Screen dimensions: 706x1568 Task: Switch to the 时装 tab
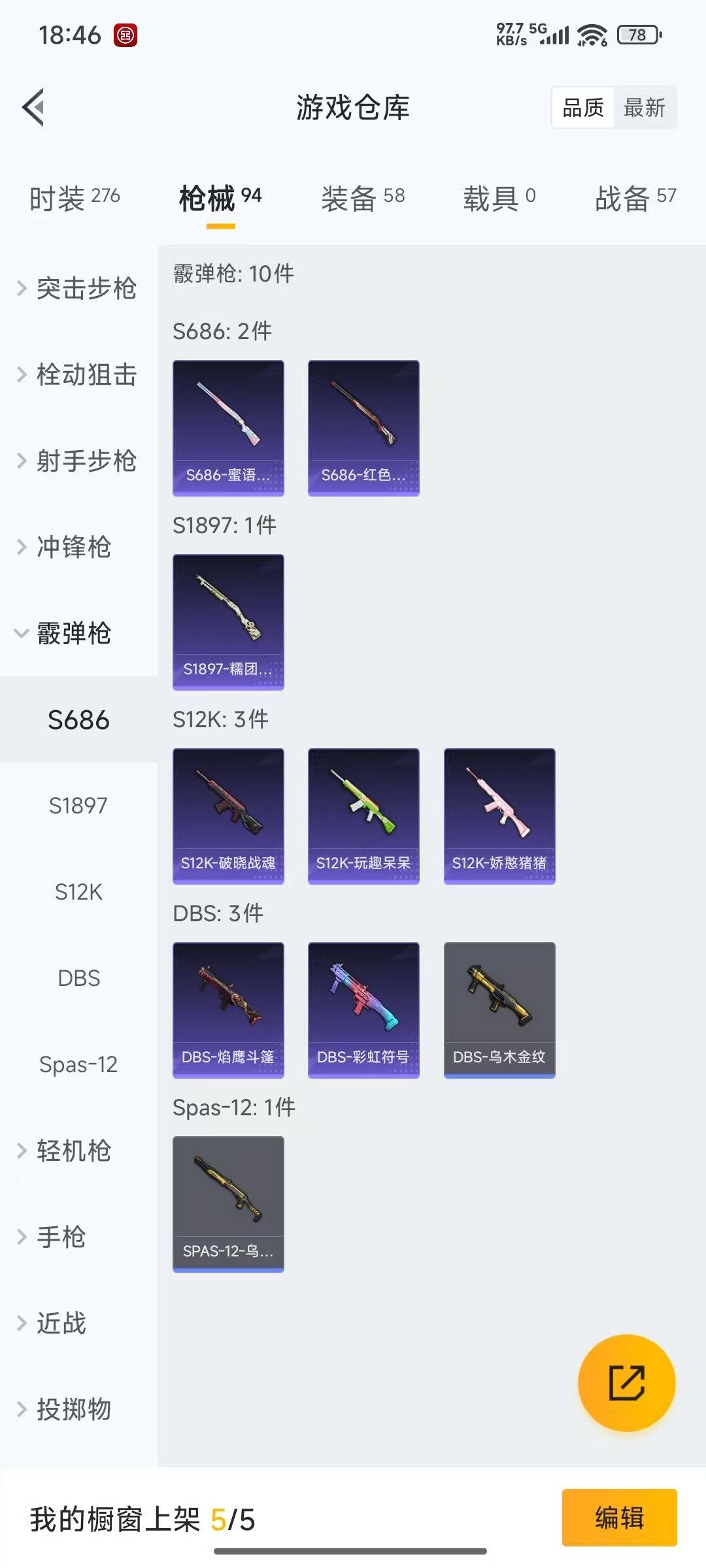(75, 198)
